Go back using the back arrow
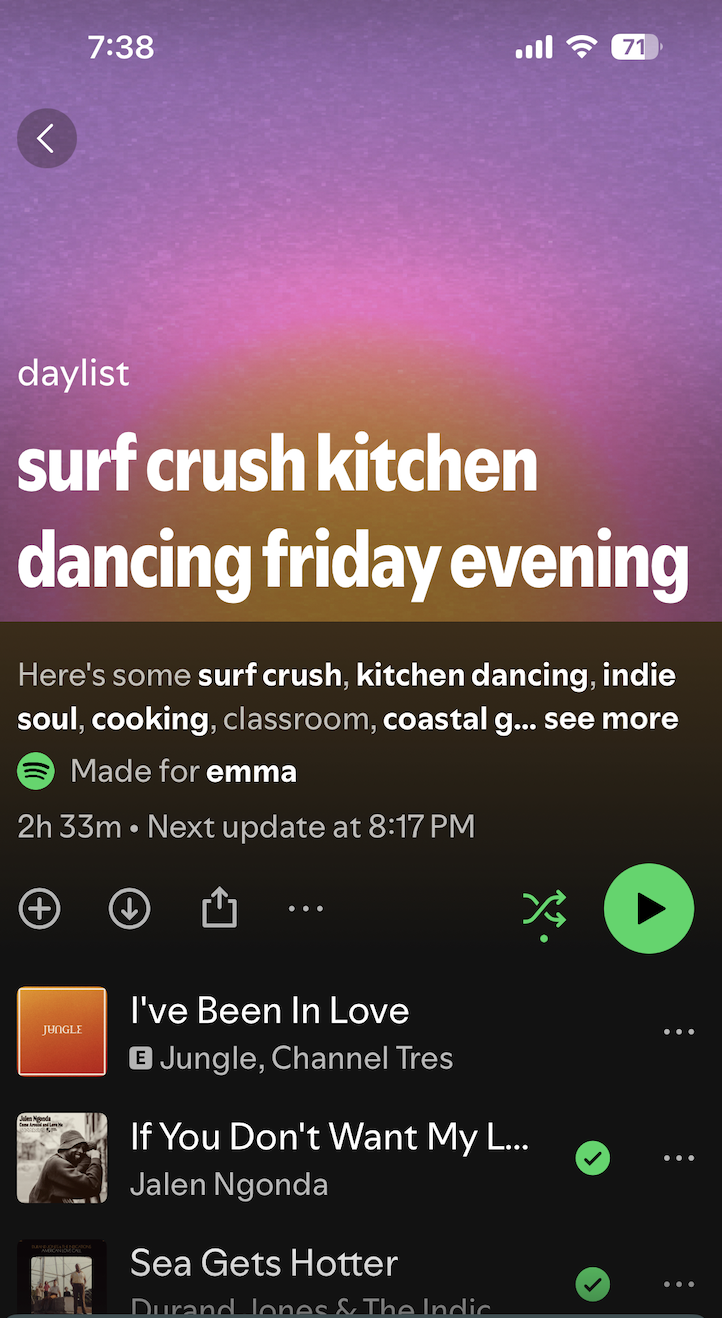Viewport: 722px width, 1318px height. click(x=47, y=138)
